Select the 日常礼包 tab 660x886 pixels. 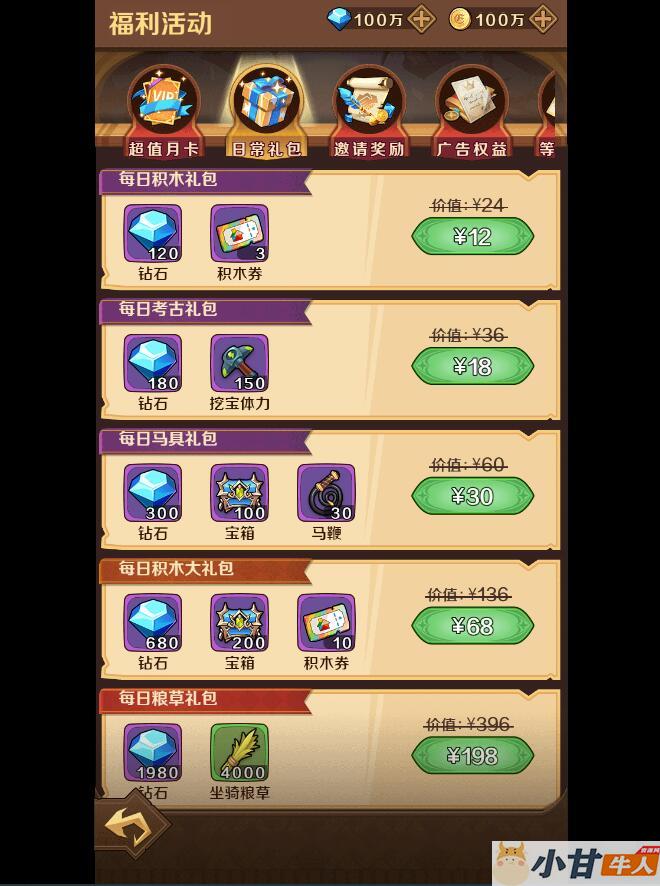tap(267, 110)
